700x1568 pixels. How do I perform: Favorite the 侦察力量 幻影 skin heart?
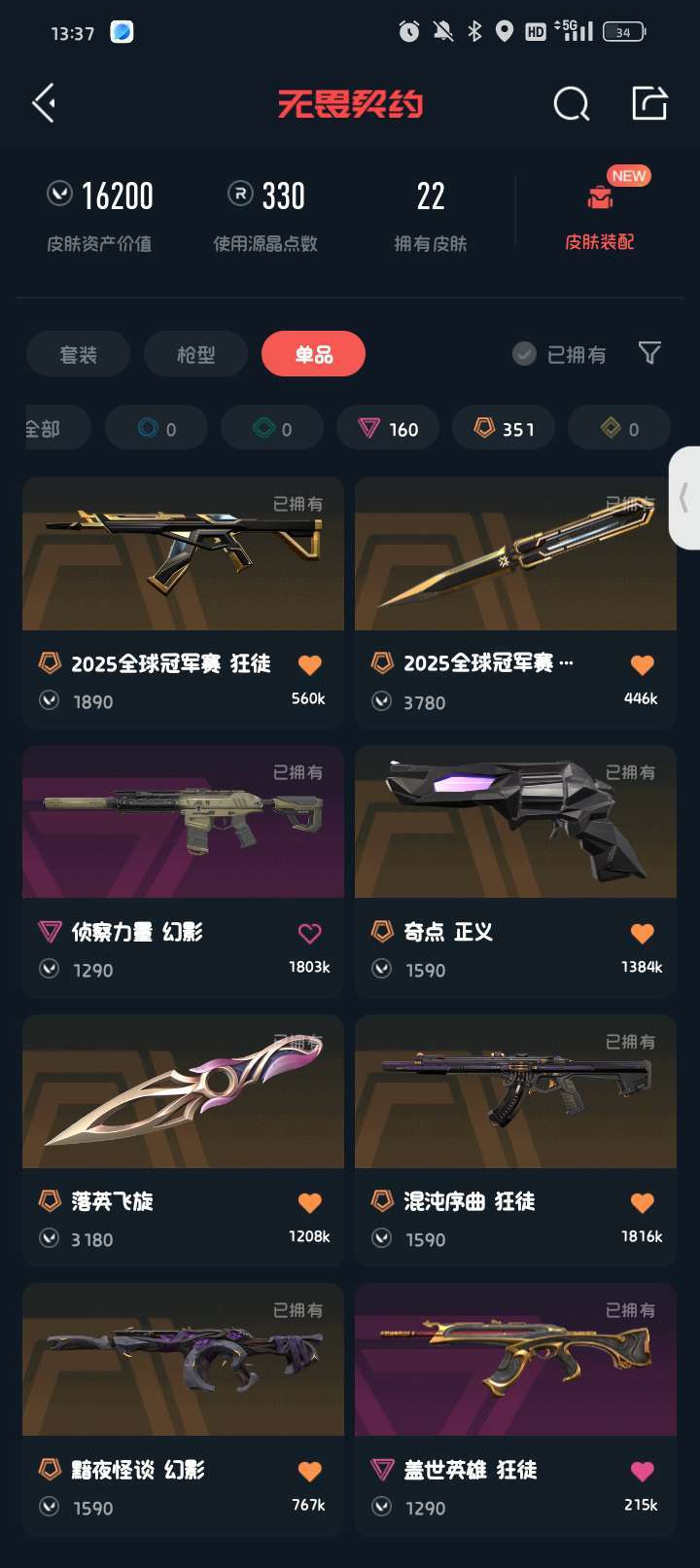click(x=309, y=932)
